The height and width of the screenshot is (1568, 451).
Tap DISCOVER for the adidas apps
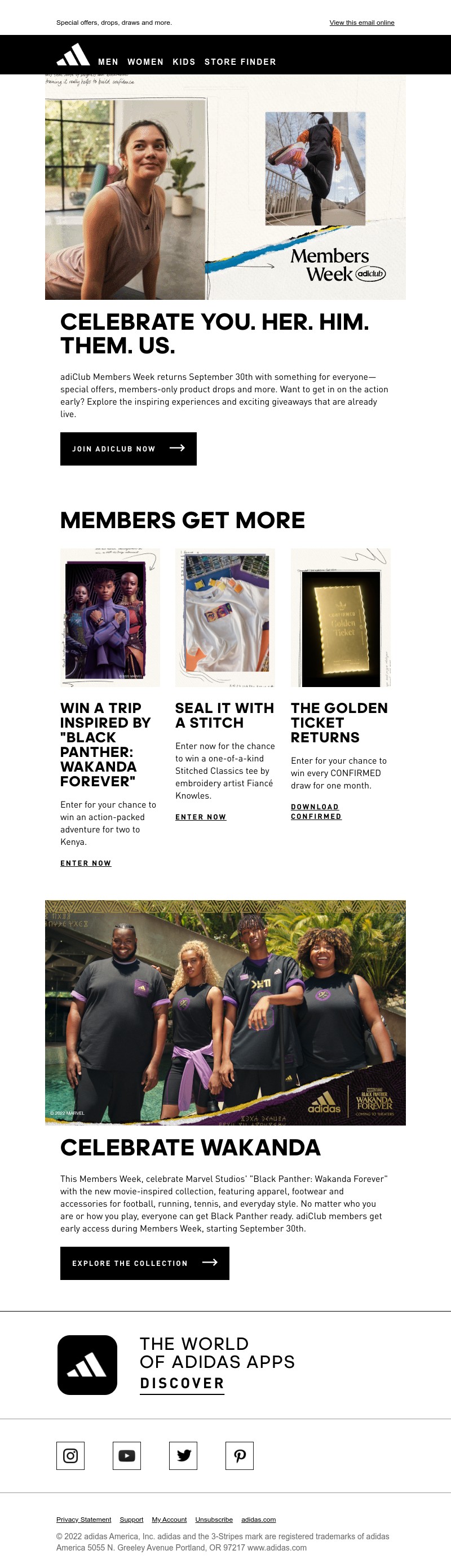(x=182, y=1384)
